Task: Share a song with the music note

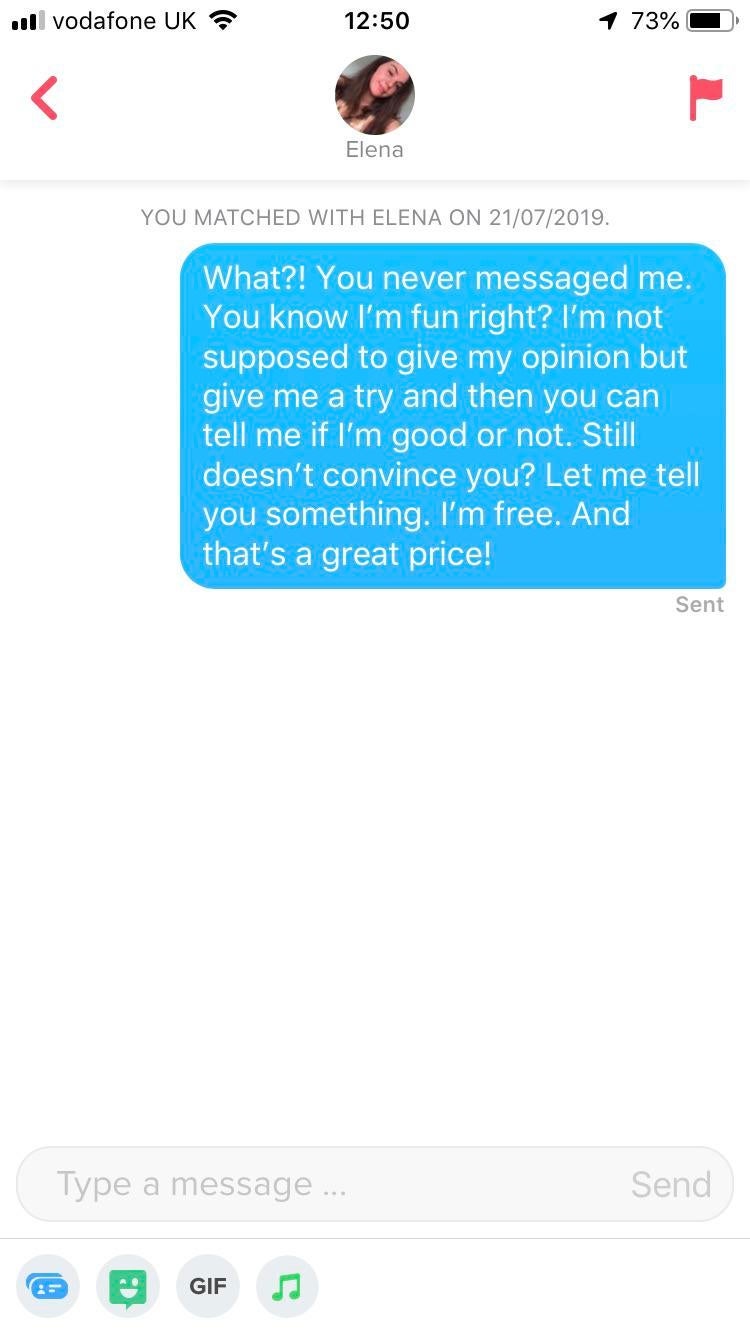Action: [287, 1286]
